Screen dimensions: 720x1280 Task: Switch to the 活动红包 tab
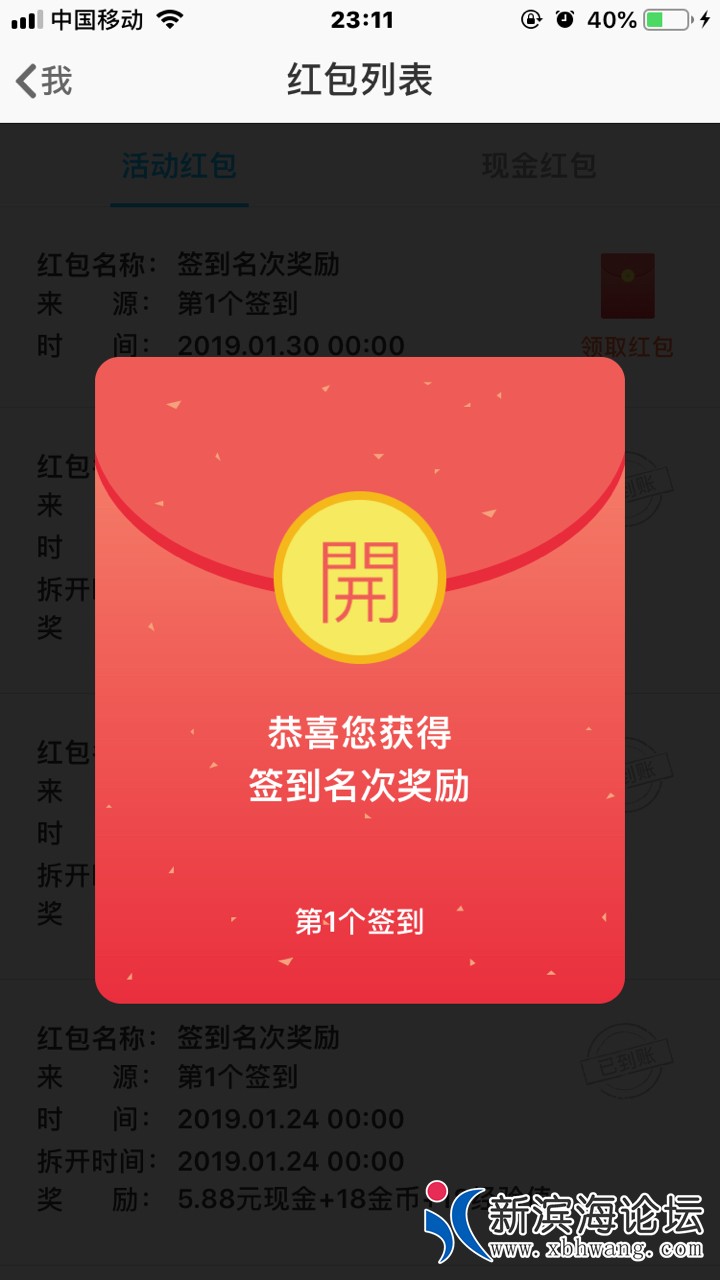coord(179,166)
